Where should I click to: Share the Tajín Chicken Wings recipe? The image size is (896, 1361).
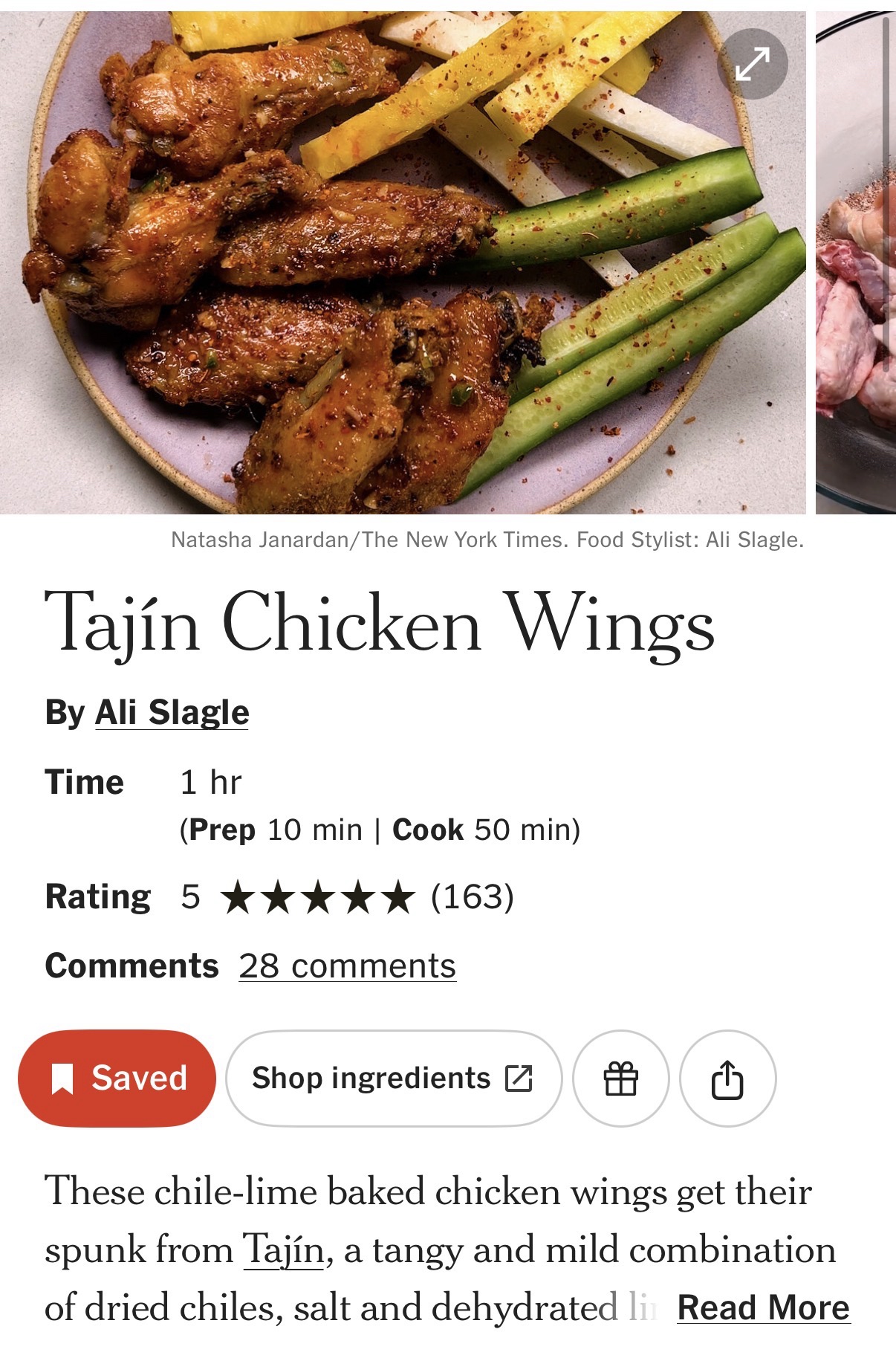(x=727, y=1078)
